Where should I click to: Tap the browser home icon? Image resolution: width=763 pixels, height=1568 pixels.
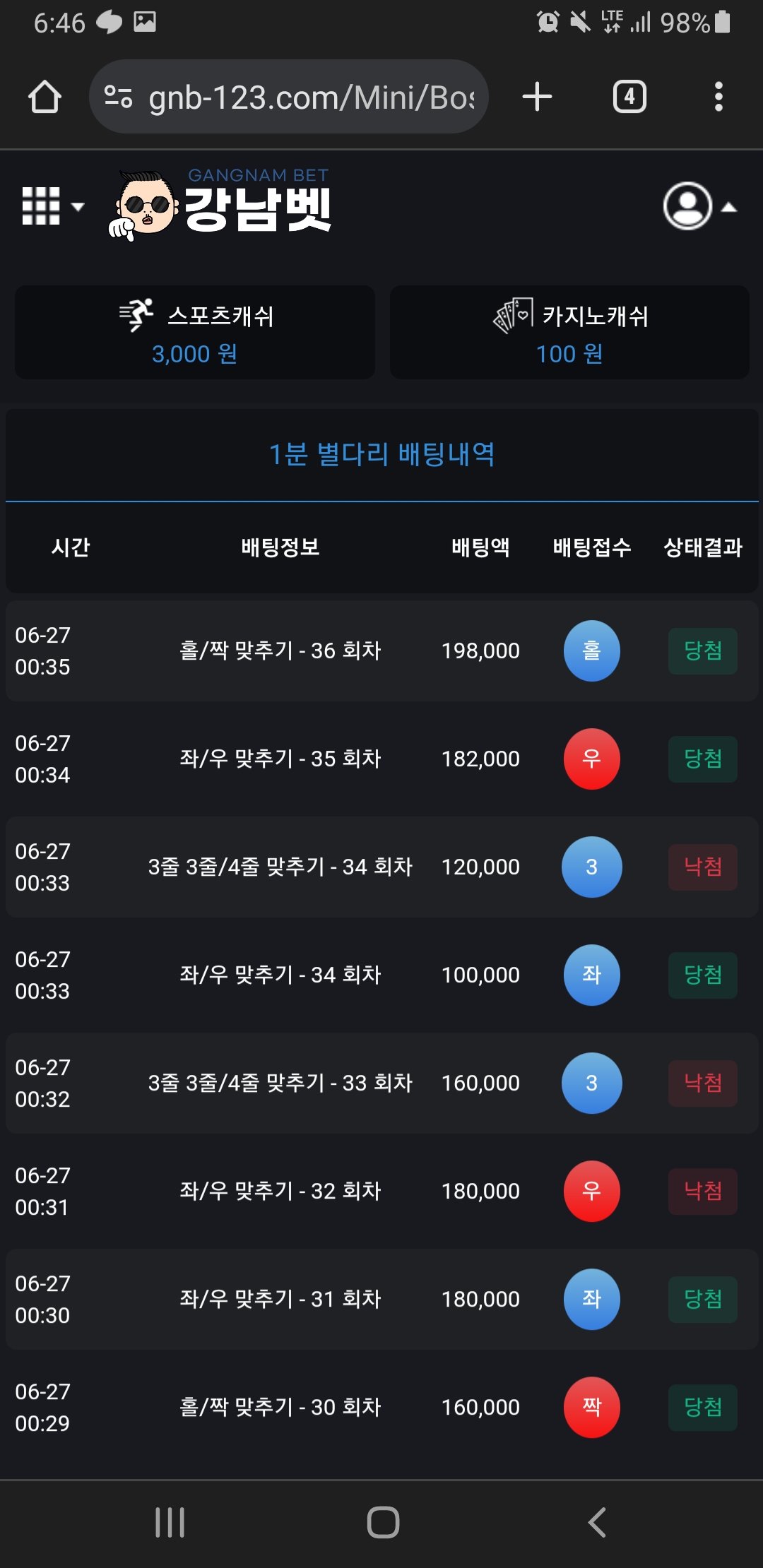(x=45, y=97)
